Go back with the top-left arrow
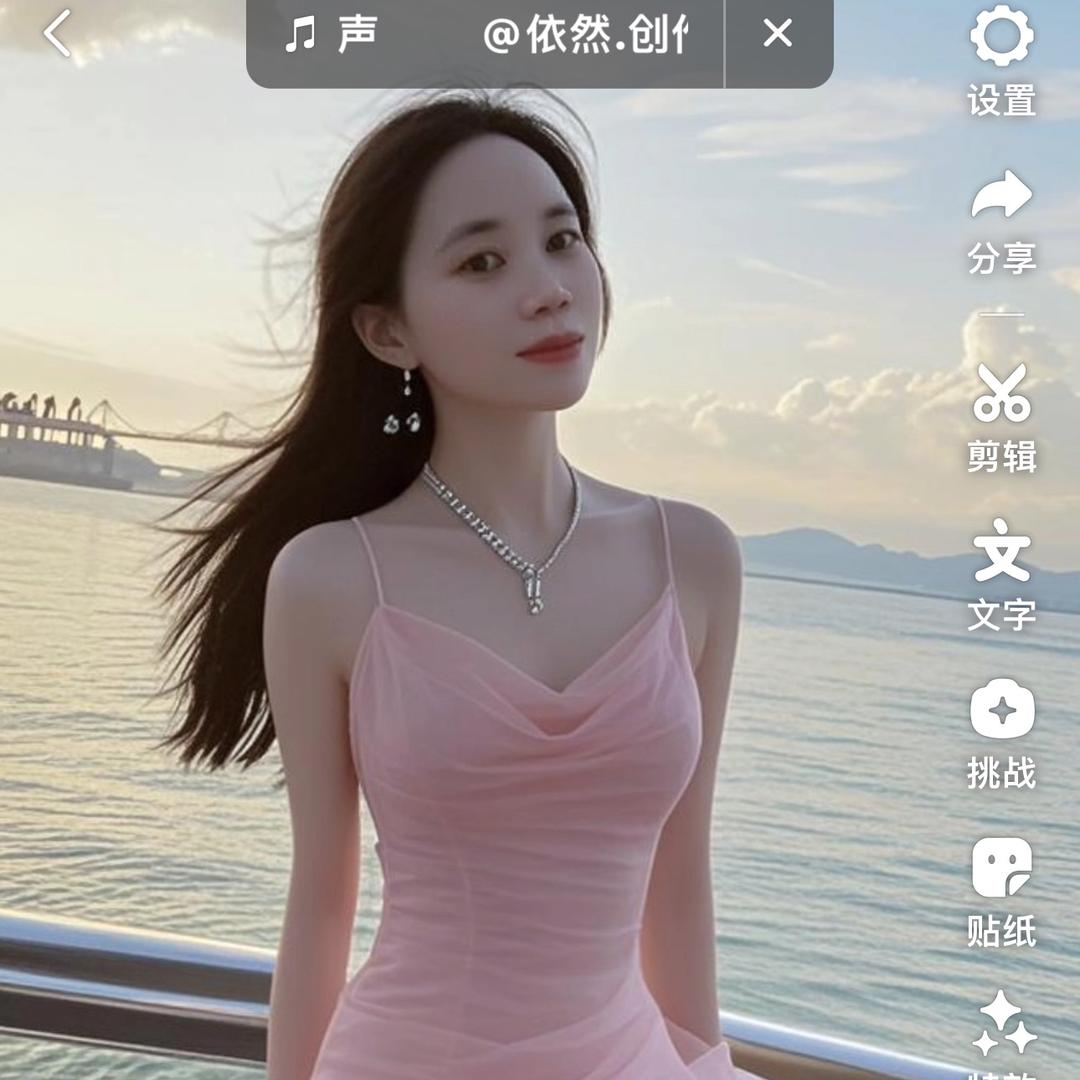This screenshot has width=1080, height=1080. tap(57, 34)
